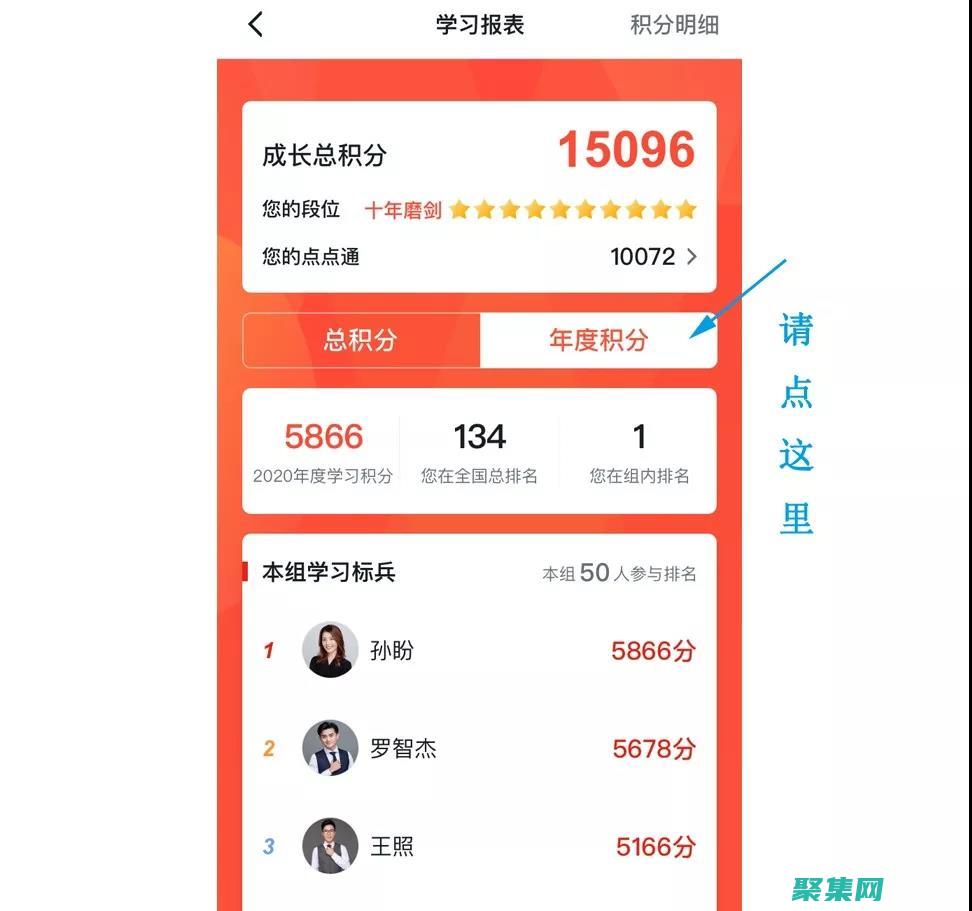This screenshot has height=911, width=972.
Task: Open 孙盼's entry in the ranking list
Action: 479,651
